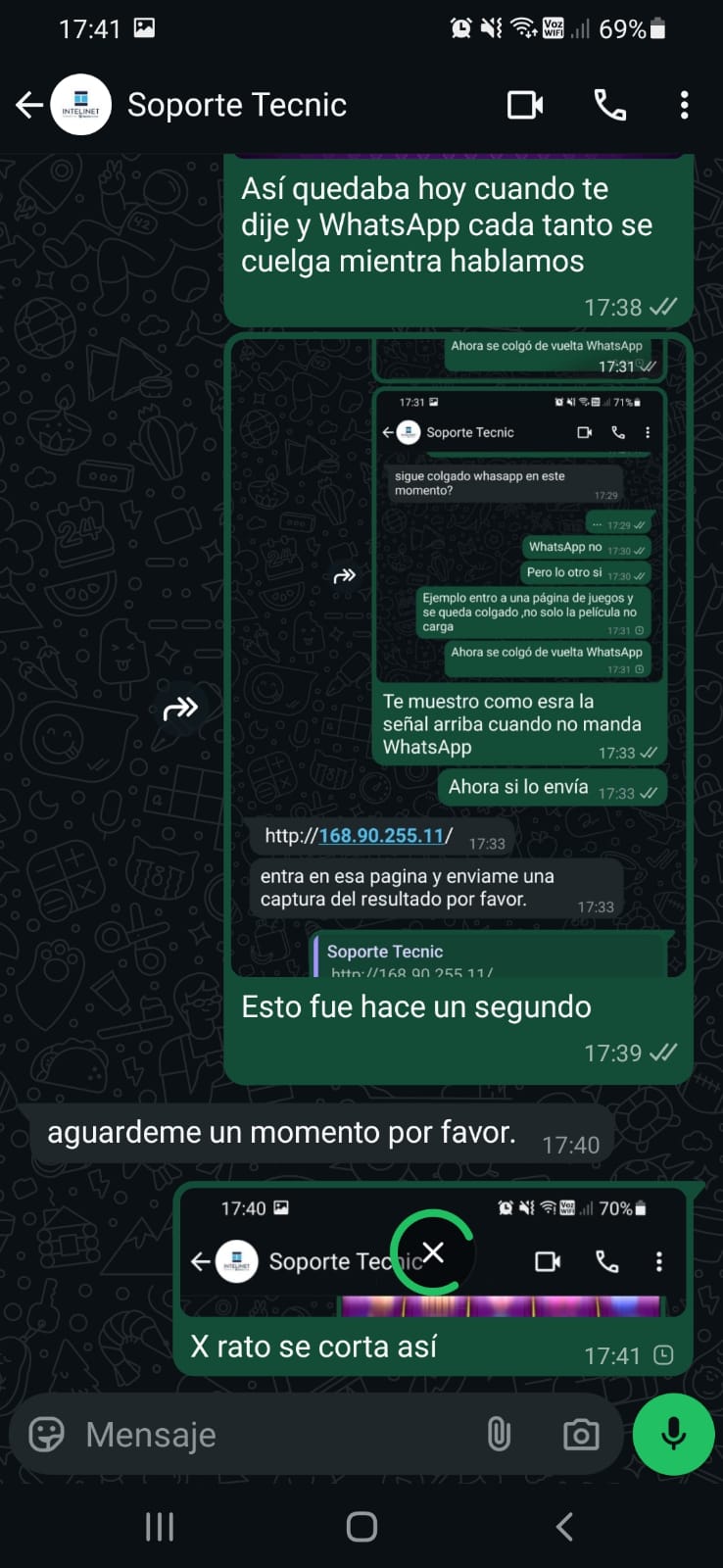Focus the Mensaje text field
The image size is (723, 1568).
[x=274, y=1435]
